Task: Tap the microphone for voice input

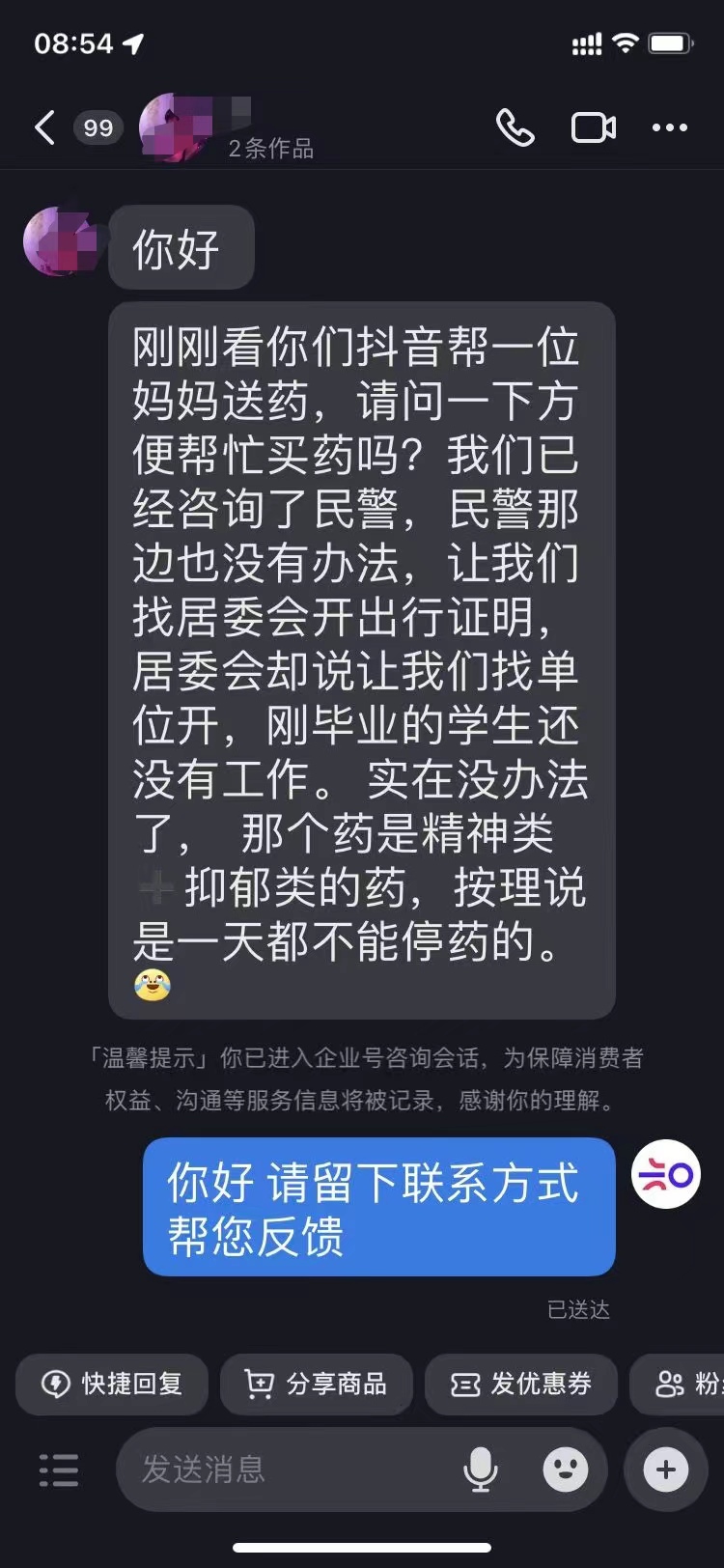Action: pos(480,1470)
